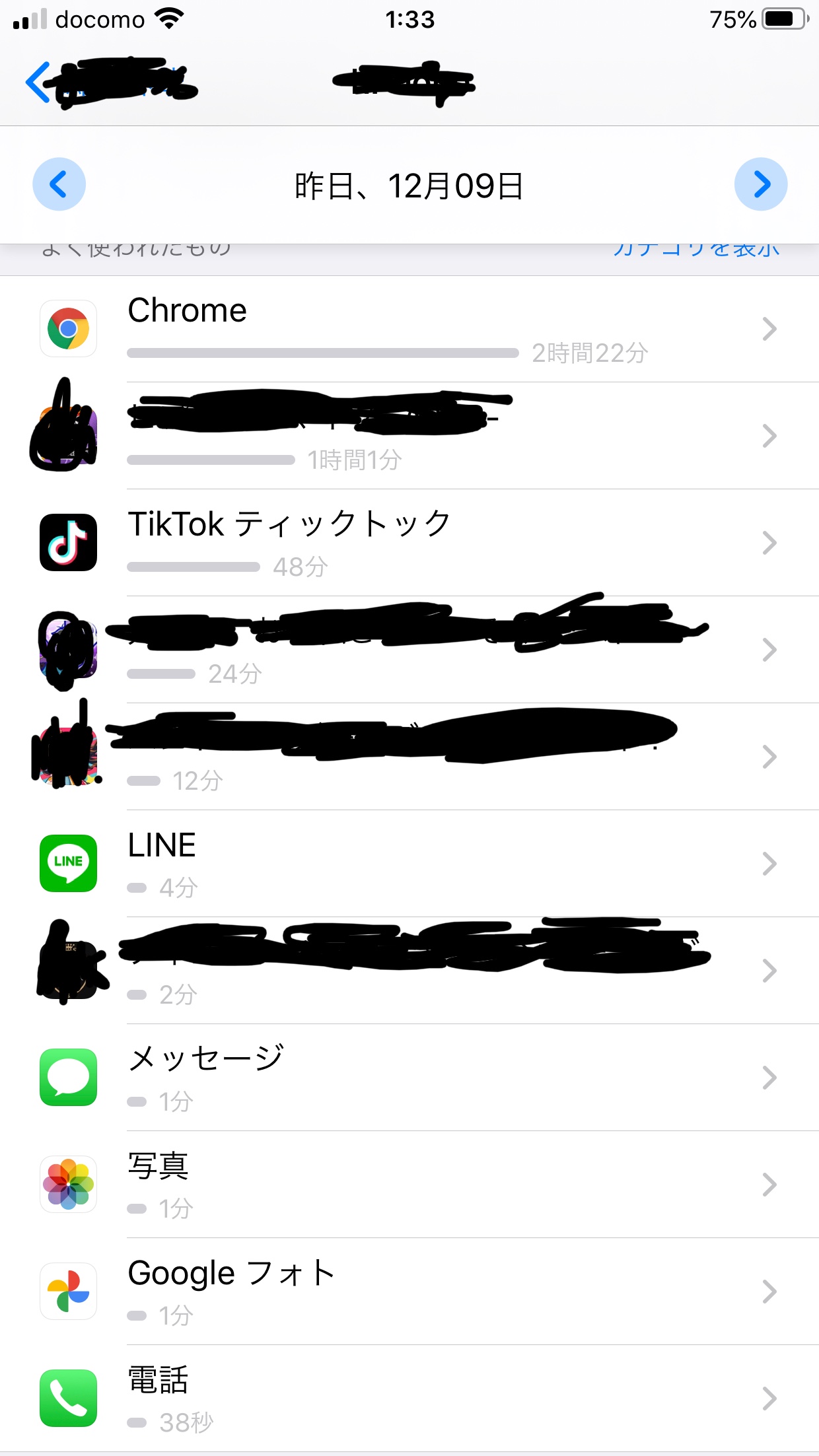Show the next day's usage
The image size is (819, 1456).
pyautogui.click(x=760, y=184)
